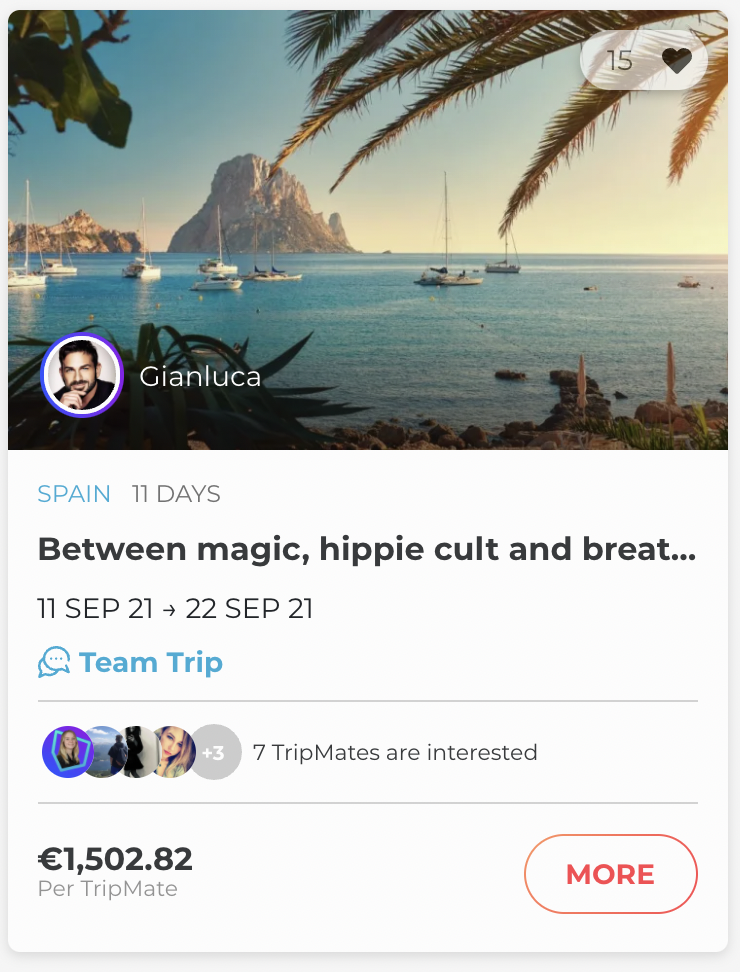The width and height of the screenshot is (740, 972).
Task: View the +3 interested TripMates
Action: (215, 752)
